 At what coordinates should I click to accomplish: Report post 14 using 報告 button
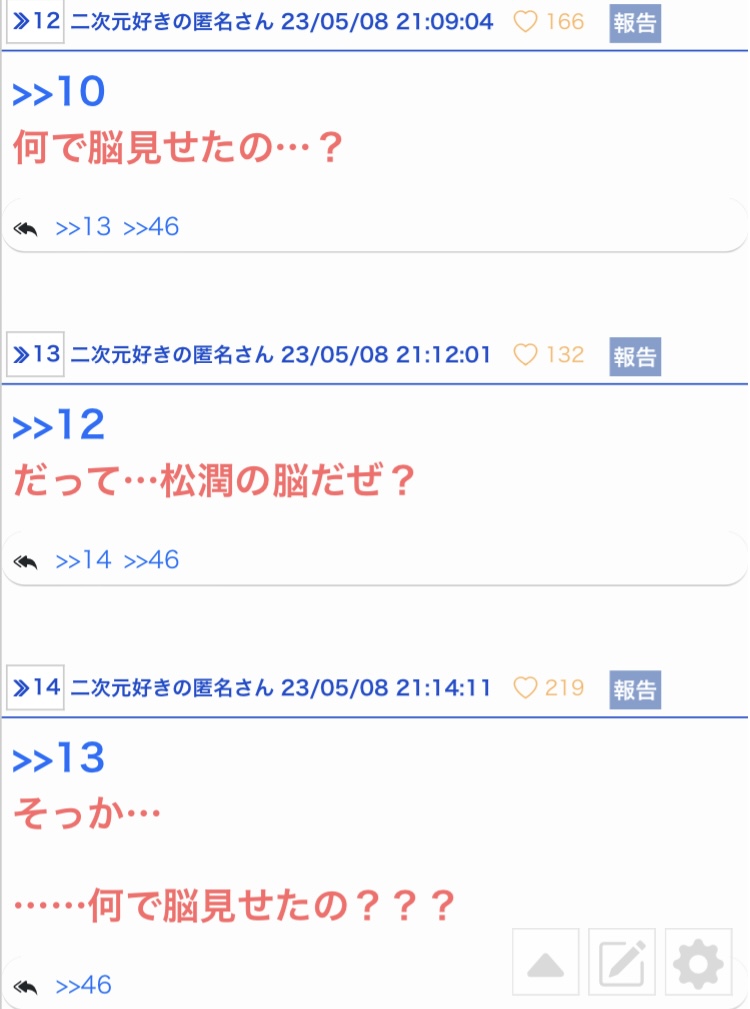point(635,690)
